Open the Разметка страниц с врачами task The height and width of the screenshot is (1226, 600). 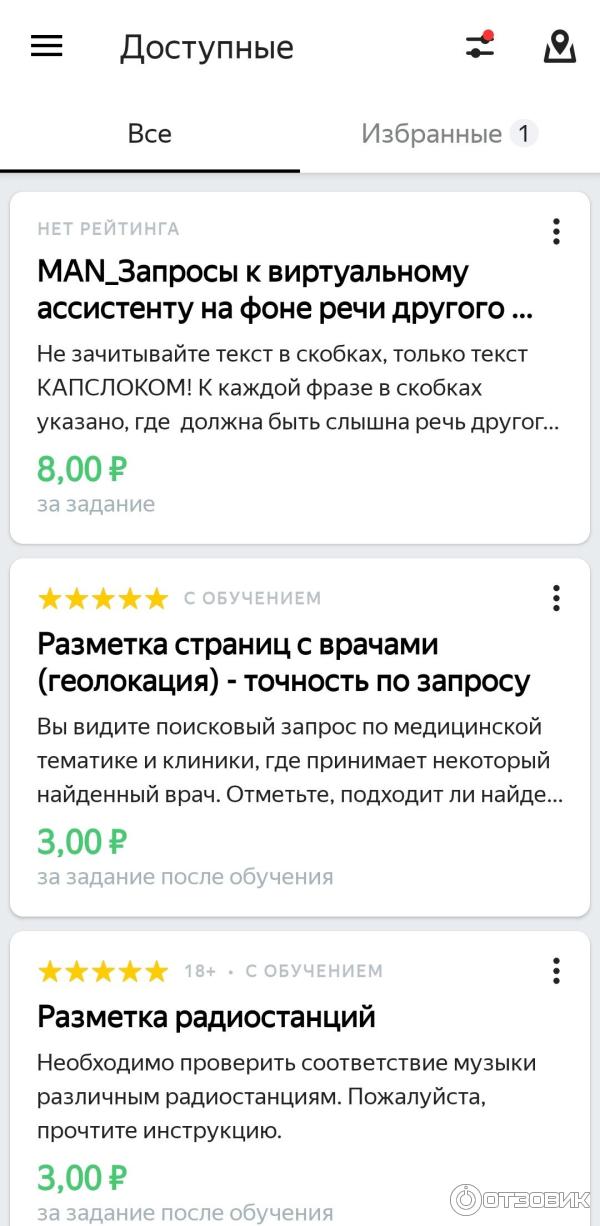coord(284,662)
